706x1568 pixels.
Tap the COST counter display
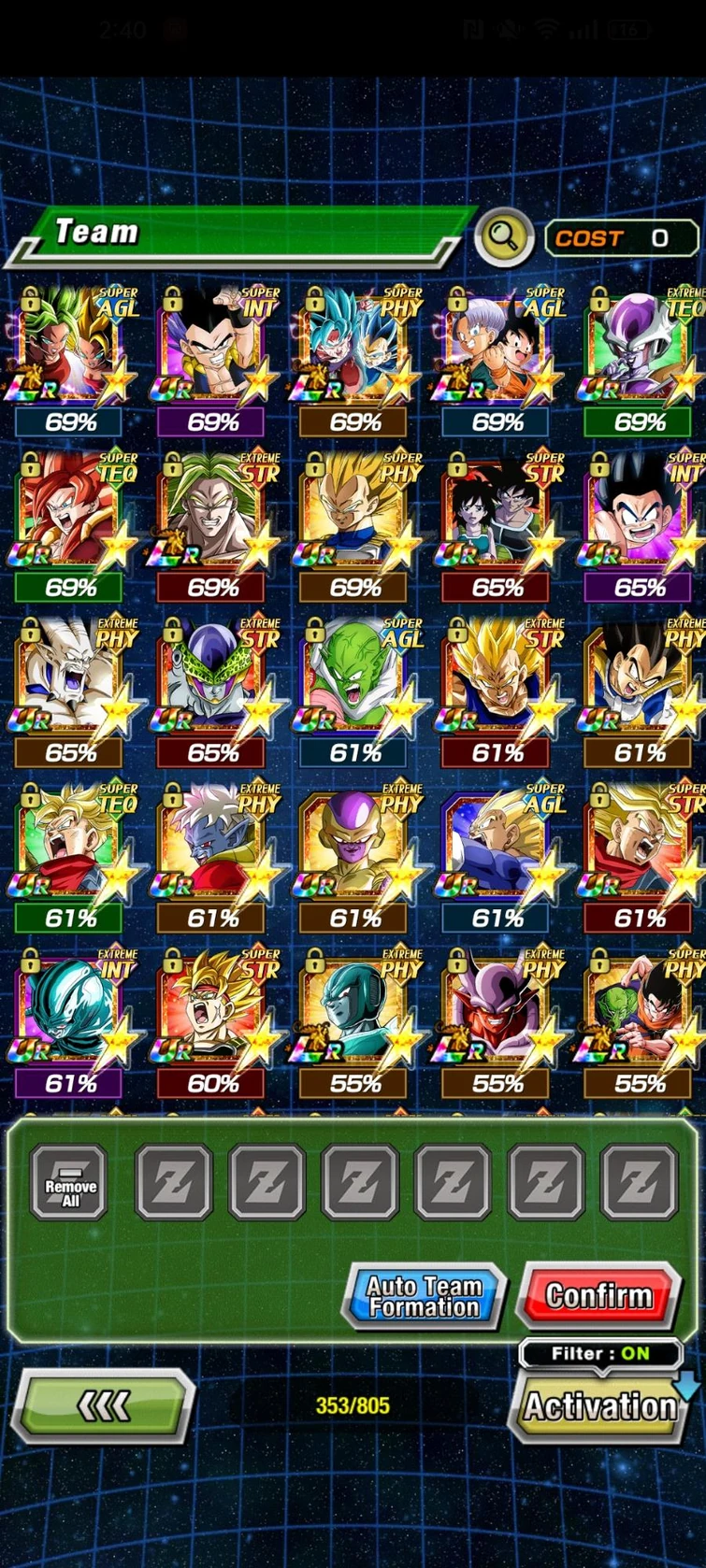(620, 238)
